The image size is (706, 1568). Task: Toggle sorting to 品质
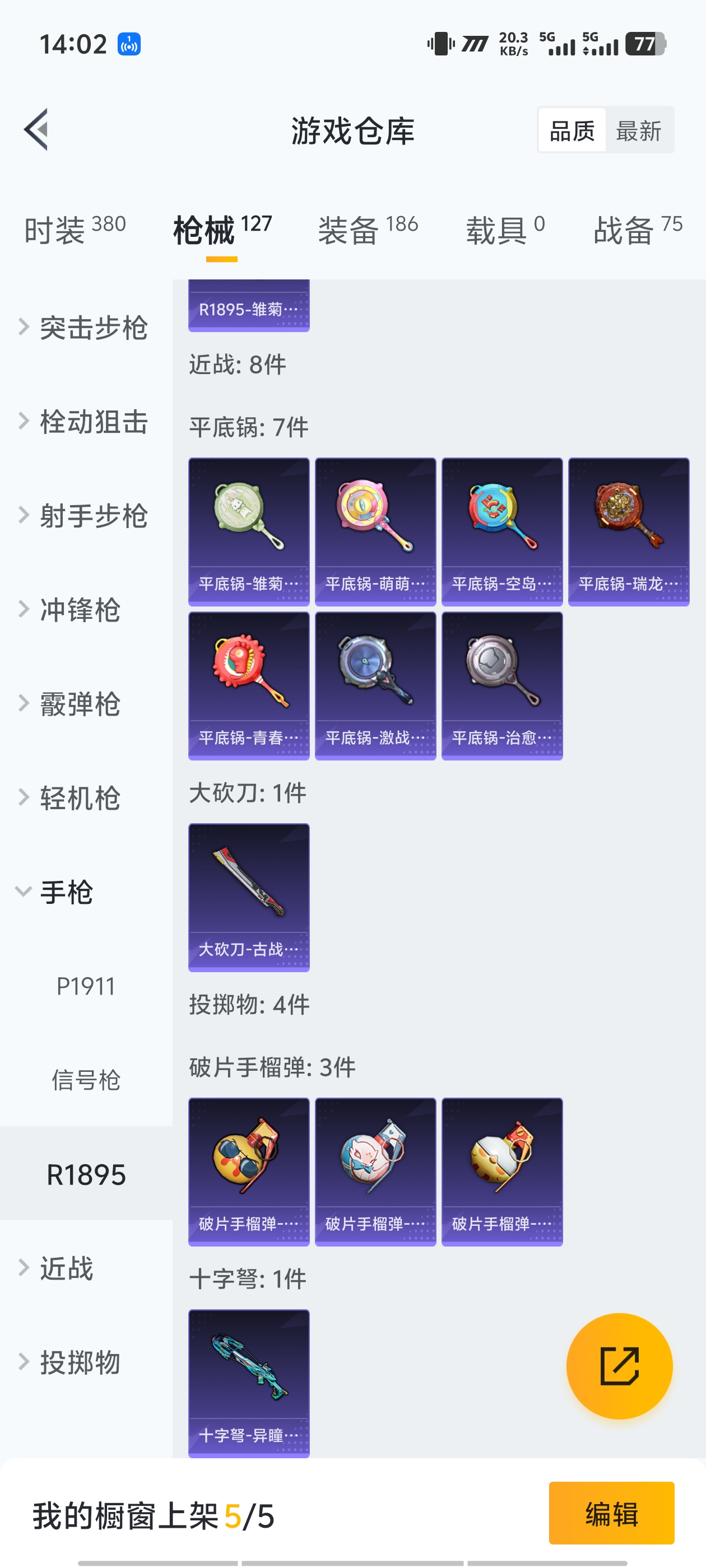[572, 130]
